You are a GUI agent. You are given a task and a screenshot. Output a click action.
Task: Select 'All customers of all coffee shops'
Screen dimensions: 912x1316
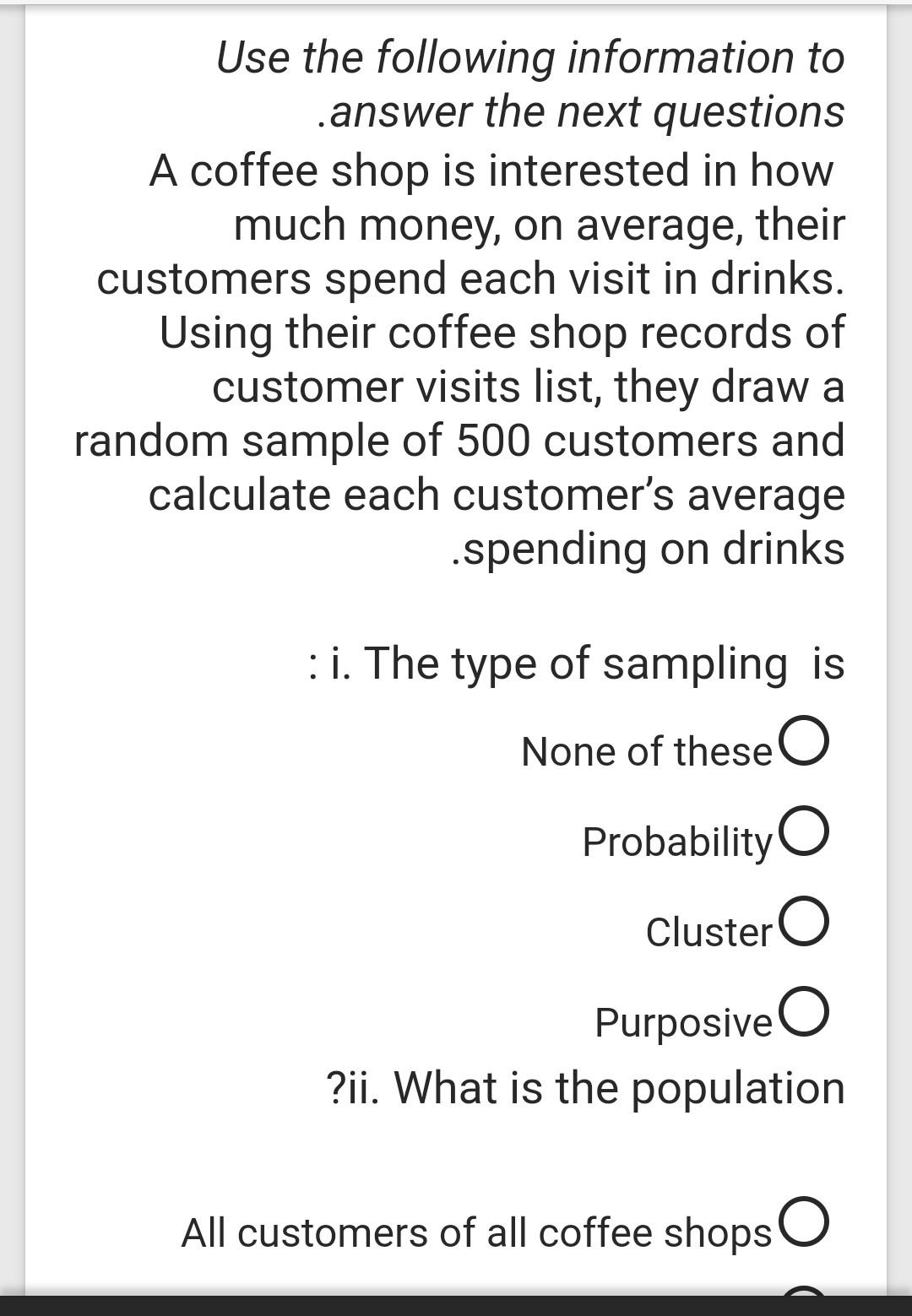tap(804, 1221)
